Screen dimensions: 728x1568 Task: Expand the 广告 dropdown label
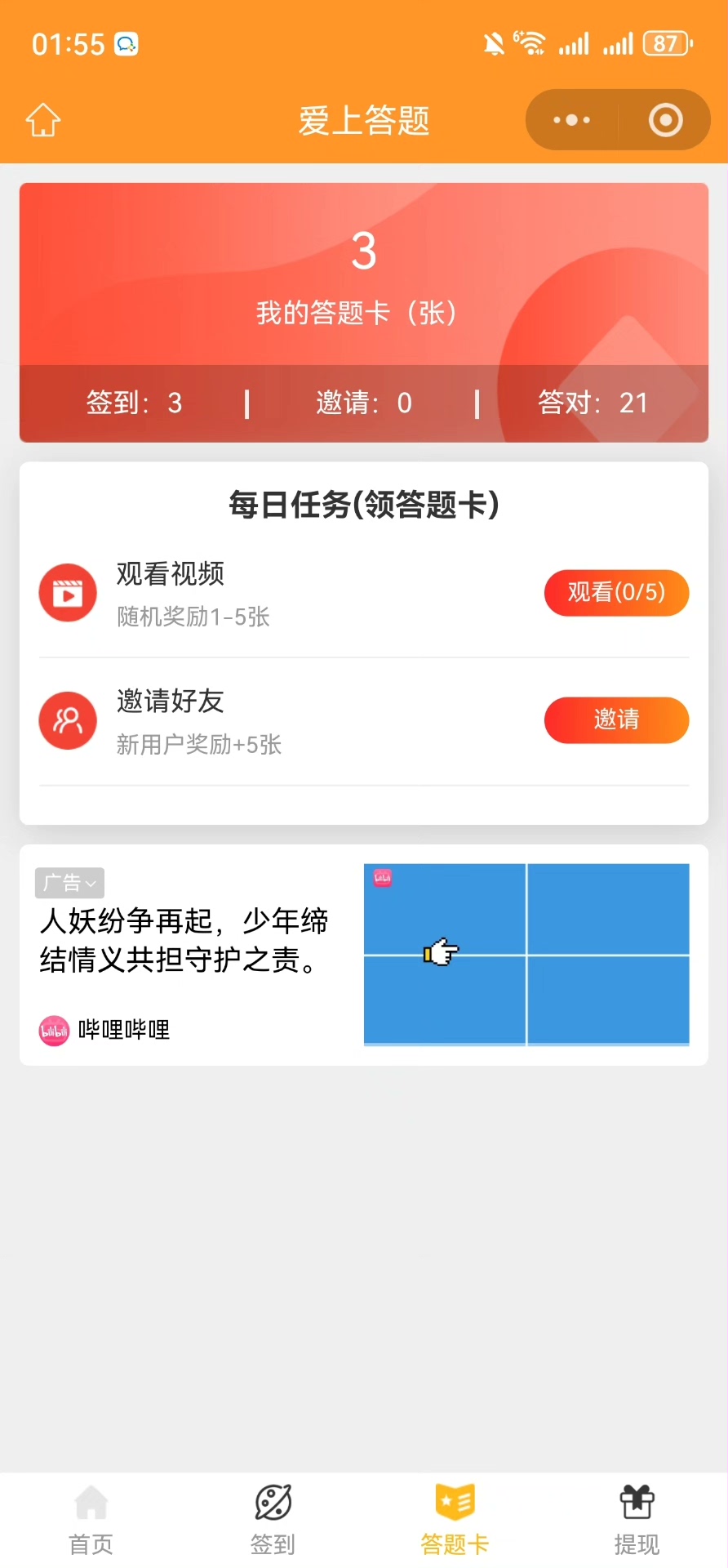click(69, 883)
